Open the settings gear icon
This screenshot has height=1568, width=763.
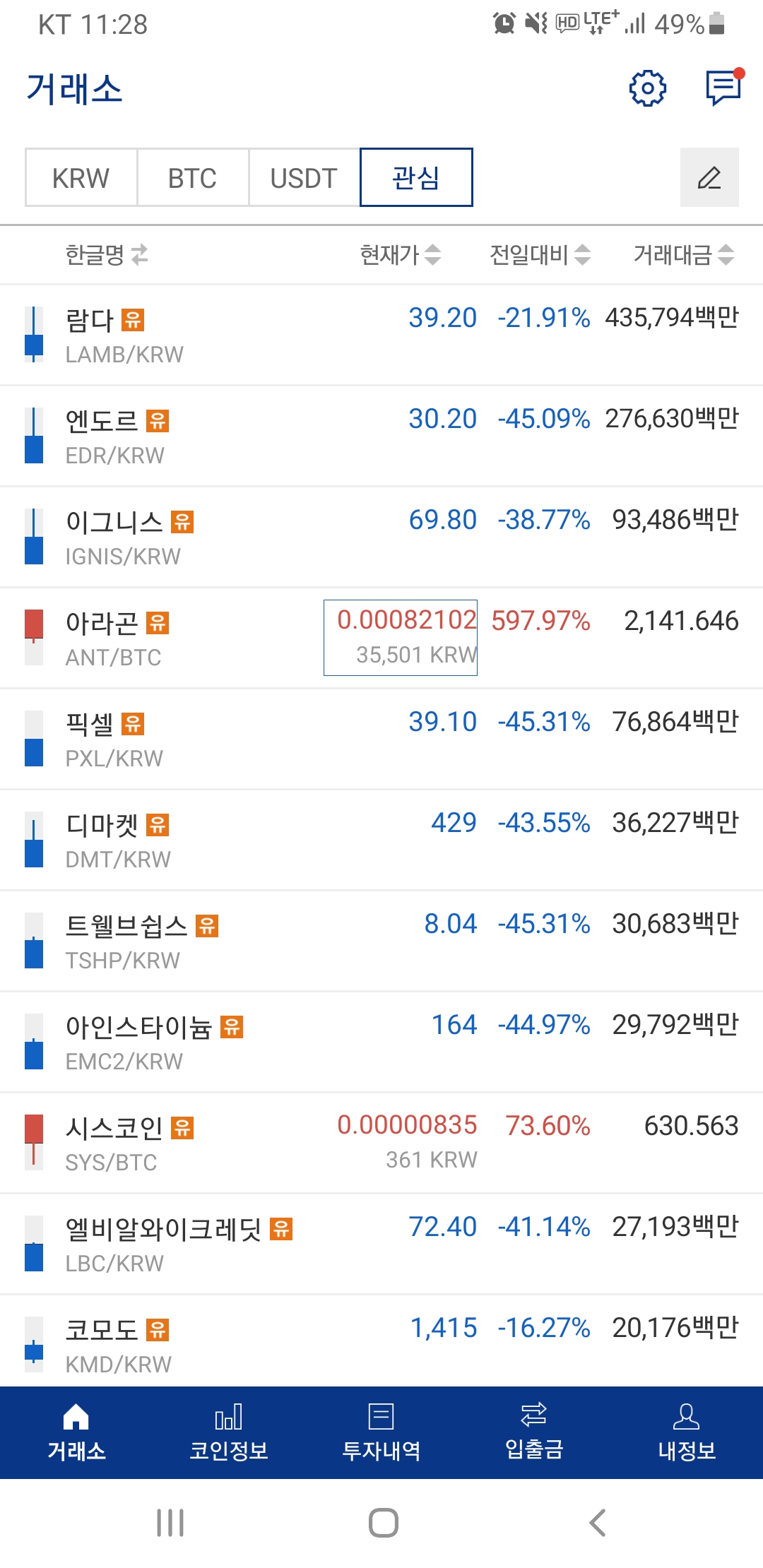[647, 88]
